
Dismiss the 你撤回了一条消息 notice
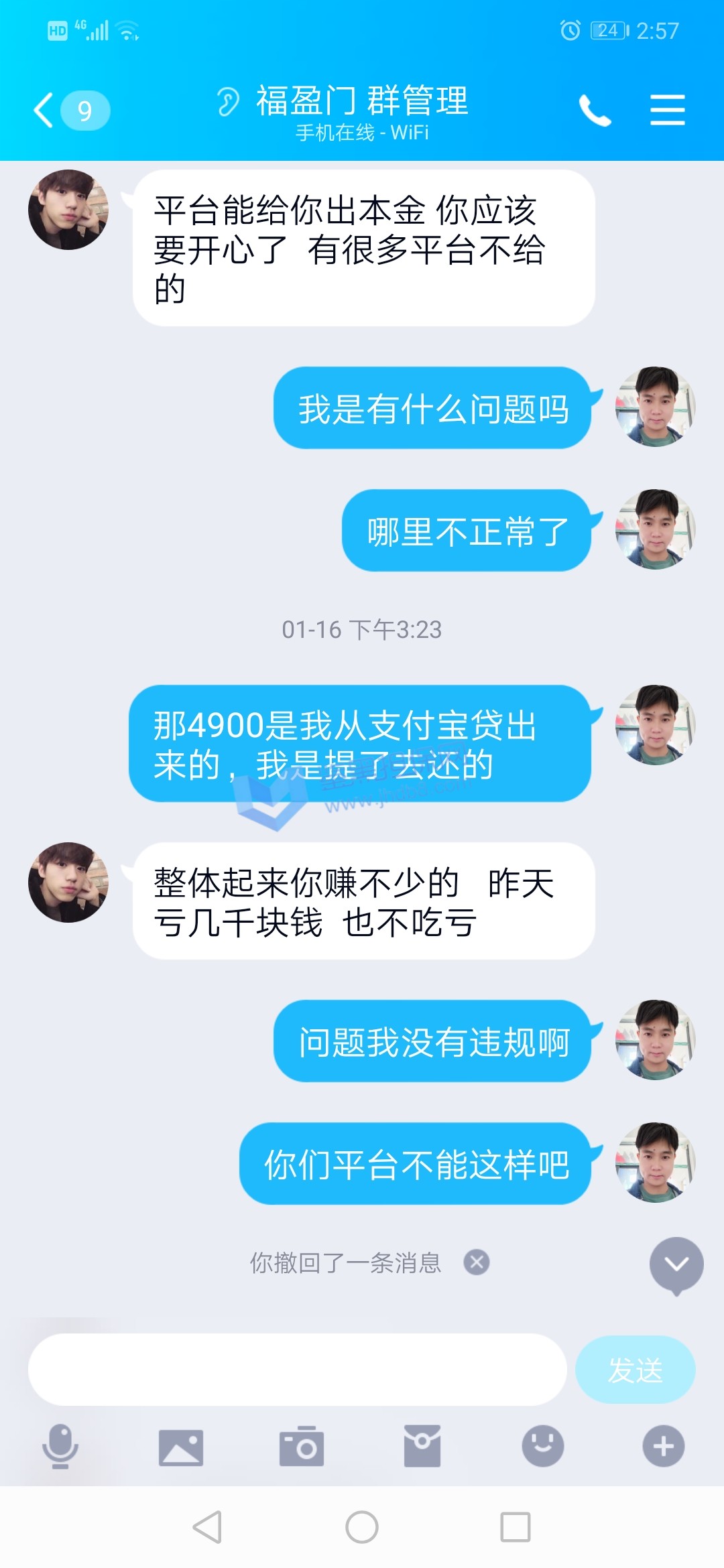coord(477,1262)
